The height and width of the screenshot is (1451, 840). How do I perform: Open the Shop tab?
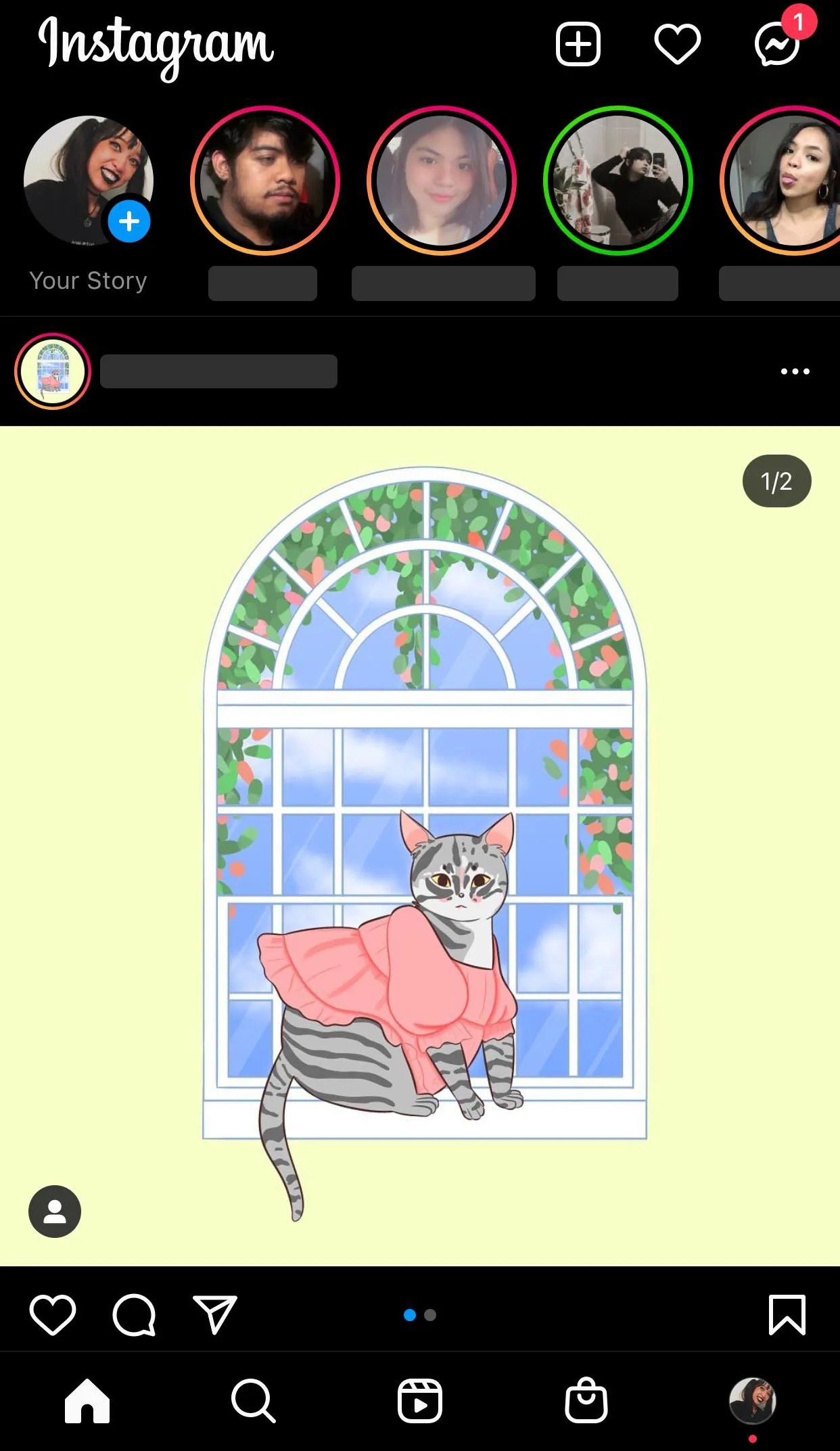(586, 1401)
